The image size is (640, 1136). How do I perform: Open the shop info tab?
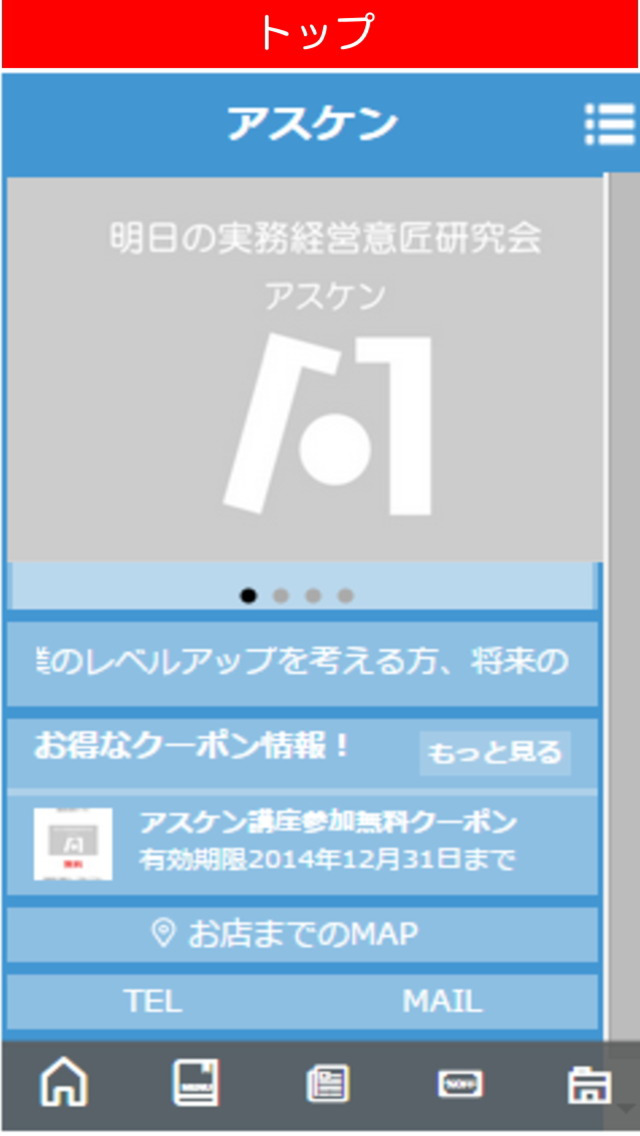pyautogui.click(x=588, y=1084)
